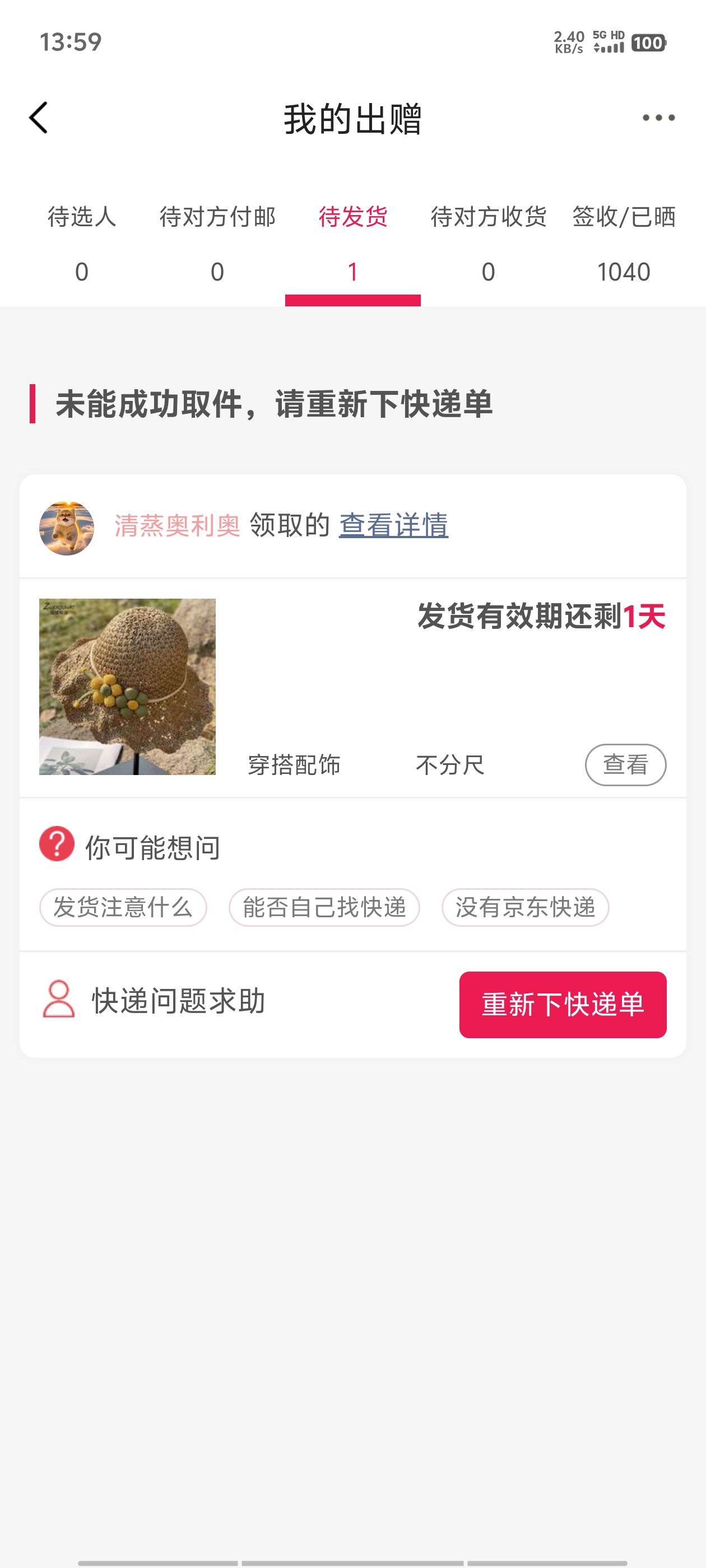Tap the 查看 button on the item

[x=625, y=764]
